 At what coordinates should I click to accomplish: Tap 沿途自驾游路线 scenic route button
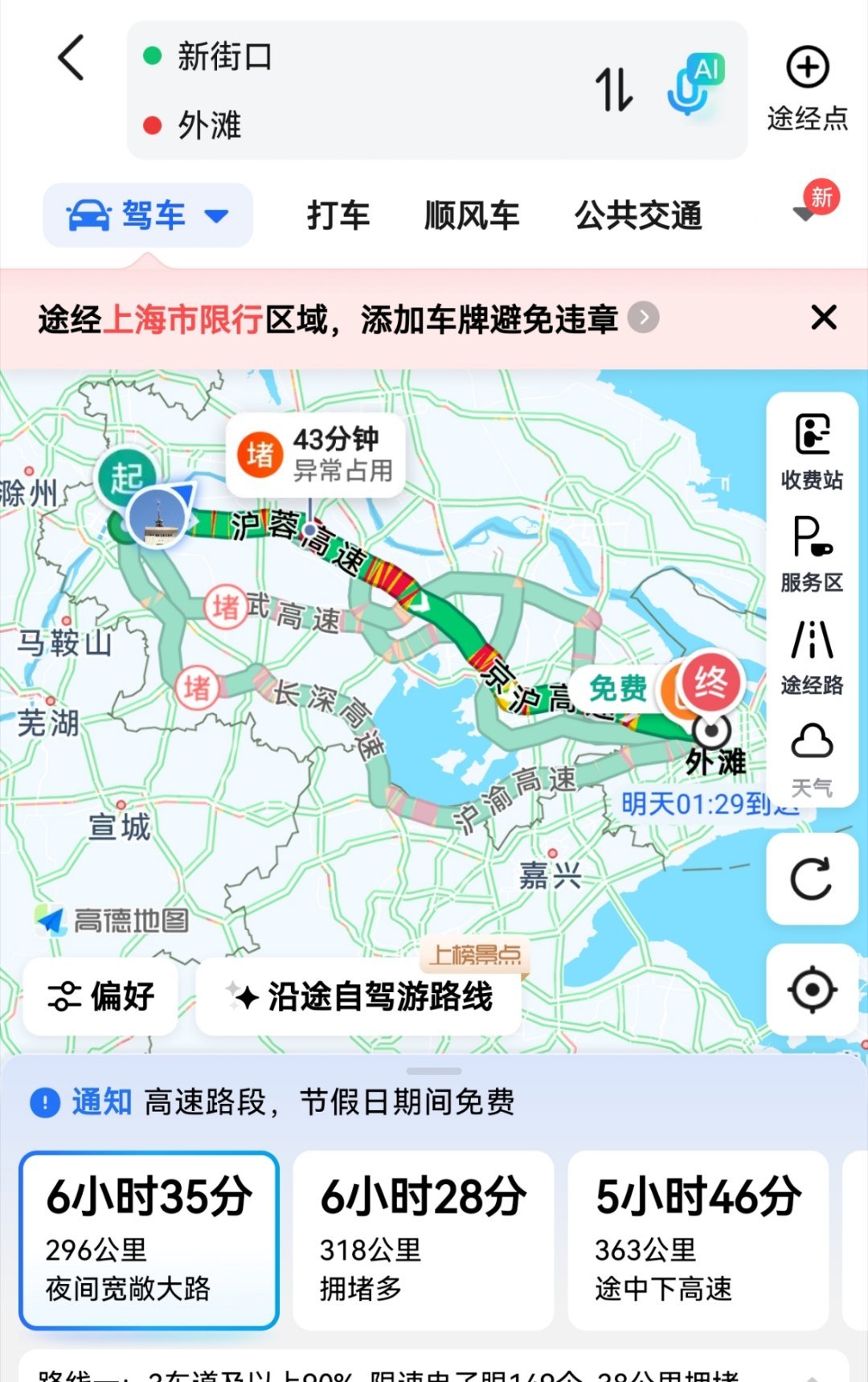359,997
